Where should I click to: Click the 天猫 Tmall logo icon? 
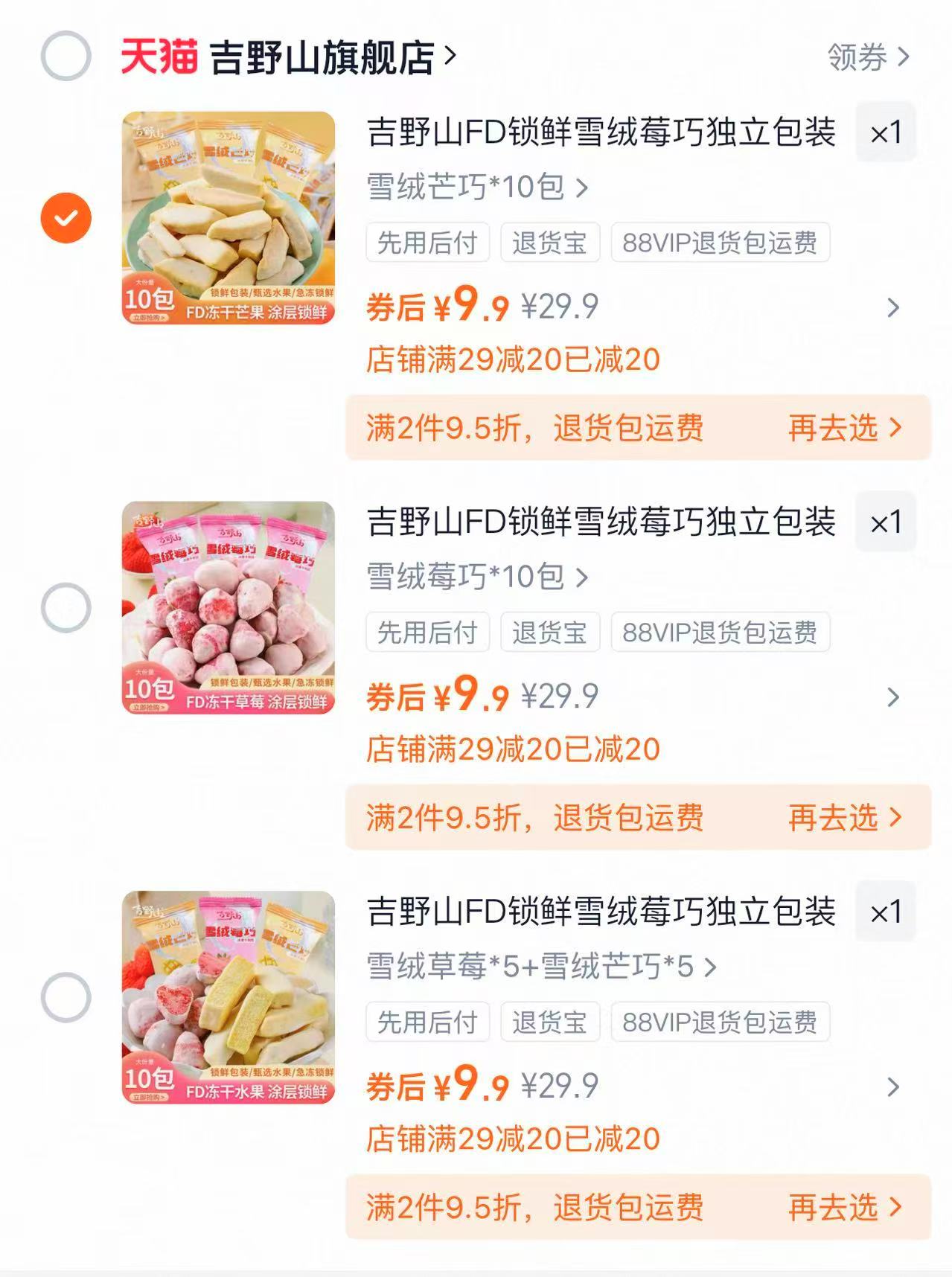click(x=163, y=54)
